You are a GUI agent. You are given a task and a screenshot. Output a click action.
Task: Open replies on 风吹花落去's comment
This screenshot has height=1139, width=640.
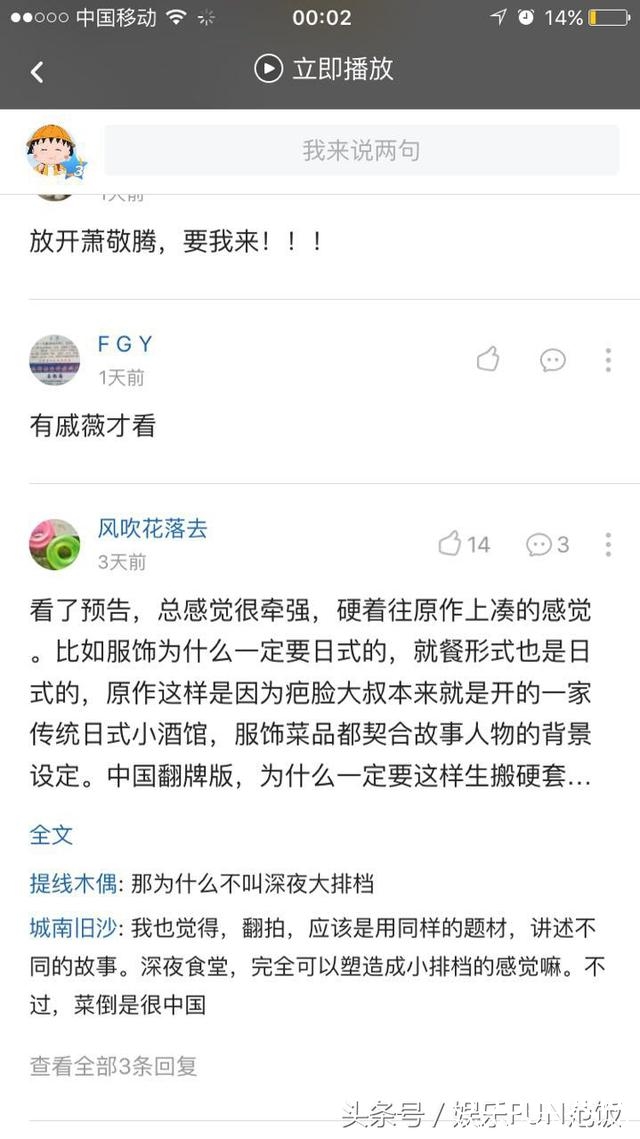(x=548, y=544)
